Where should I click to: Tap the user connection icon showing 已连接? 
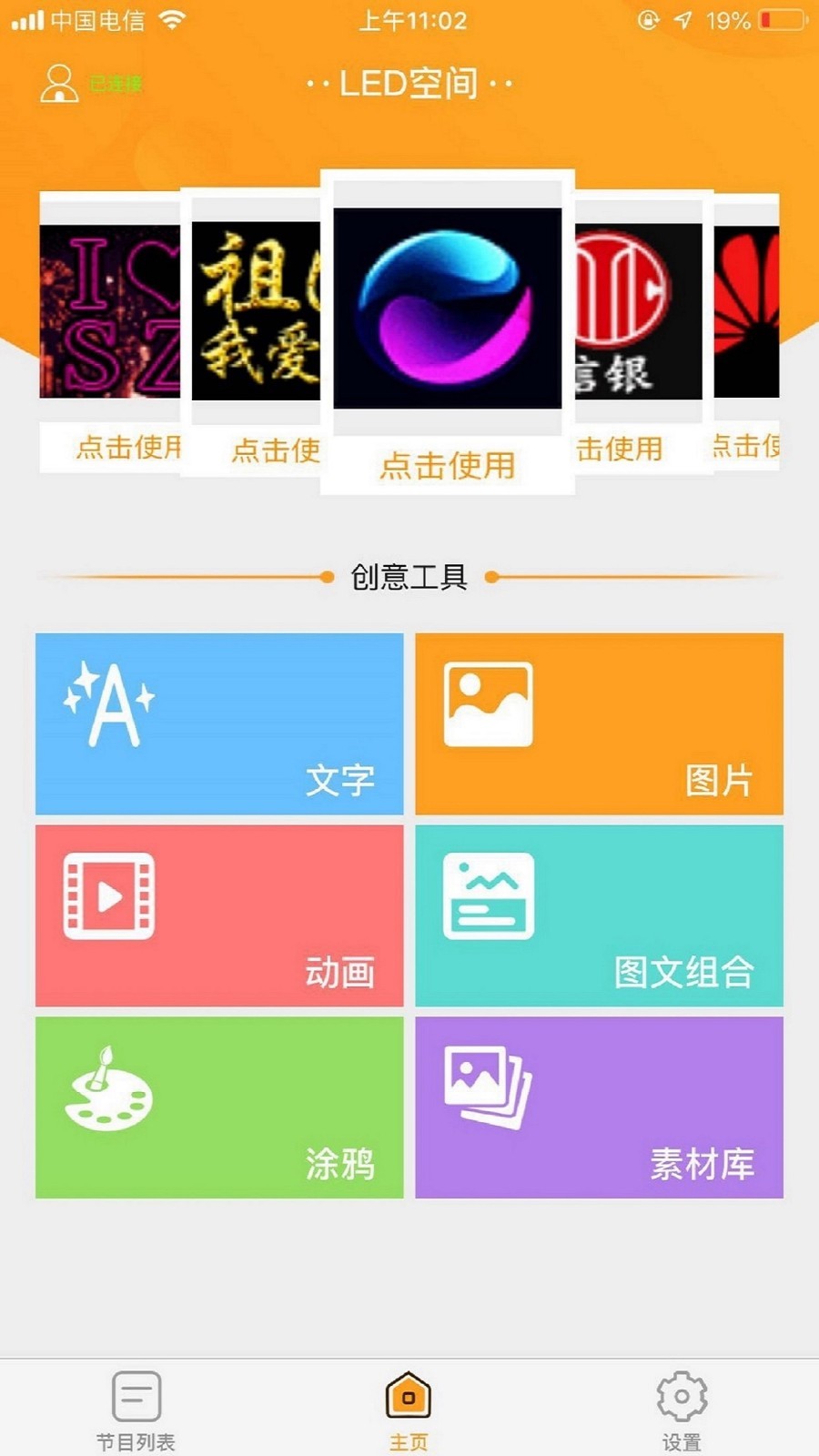60,85
